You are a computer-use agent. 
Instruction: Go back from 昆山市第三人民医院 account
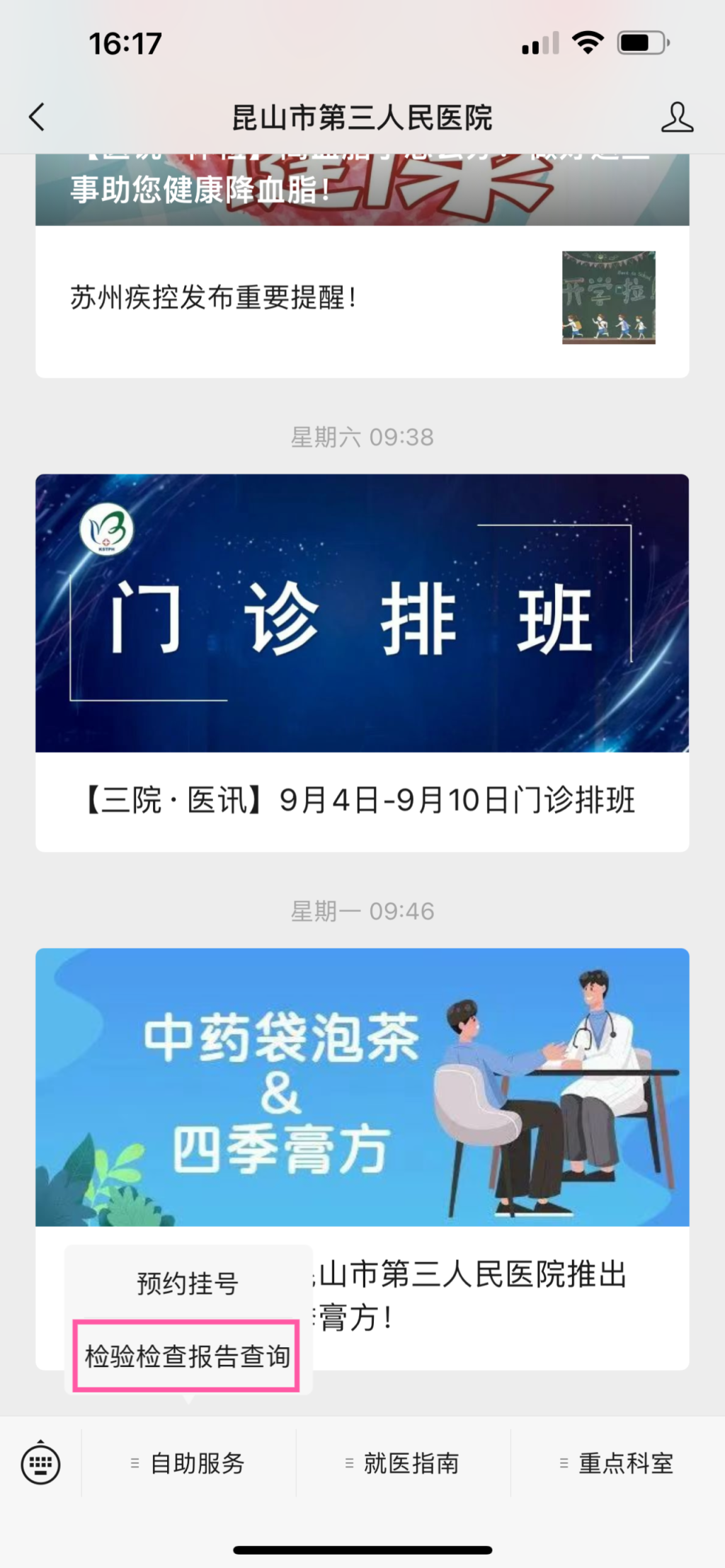tap(37, 117)
